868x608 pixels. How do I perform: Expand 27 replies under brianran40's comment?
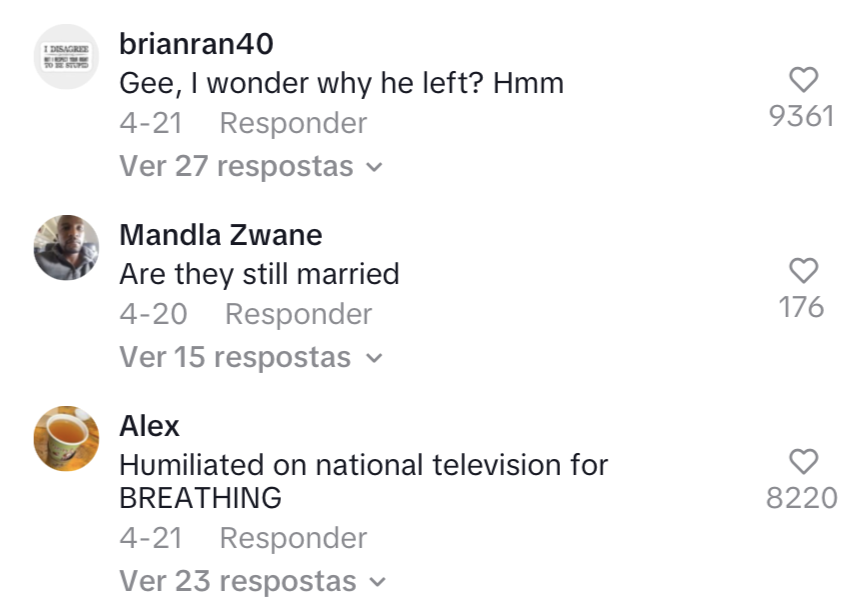[250, 166]
